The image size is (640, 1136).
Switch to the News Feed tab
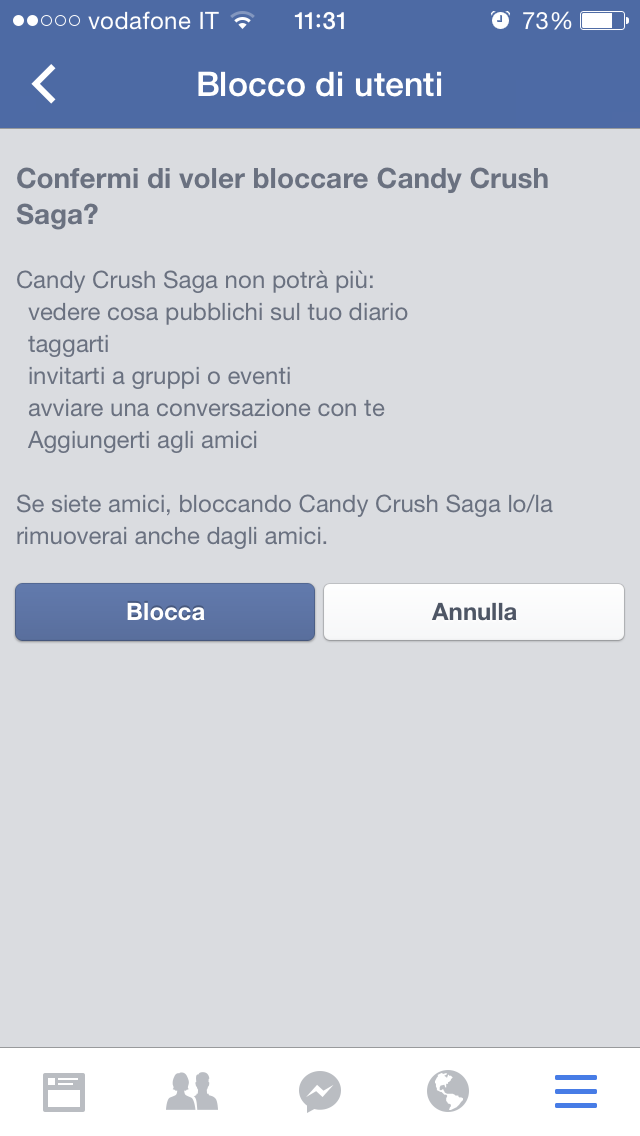coord(64,1092)
